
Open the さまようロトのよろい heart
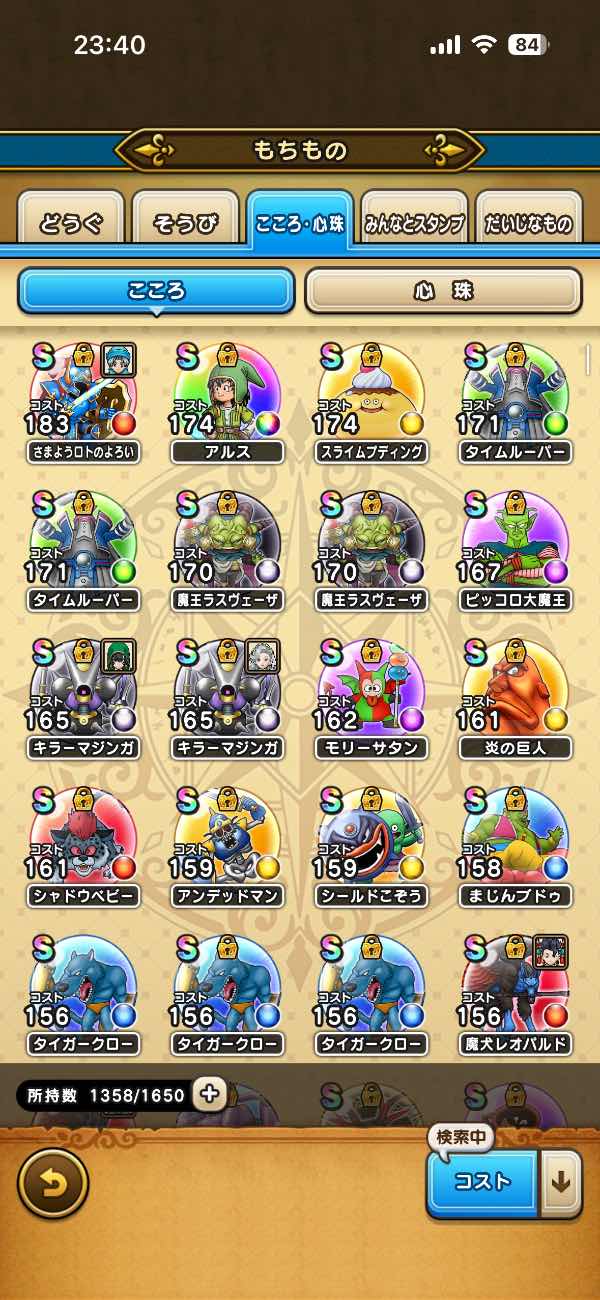coord(83,395)
